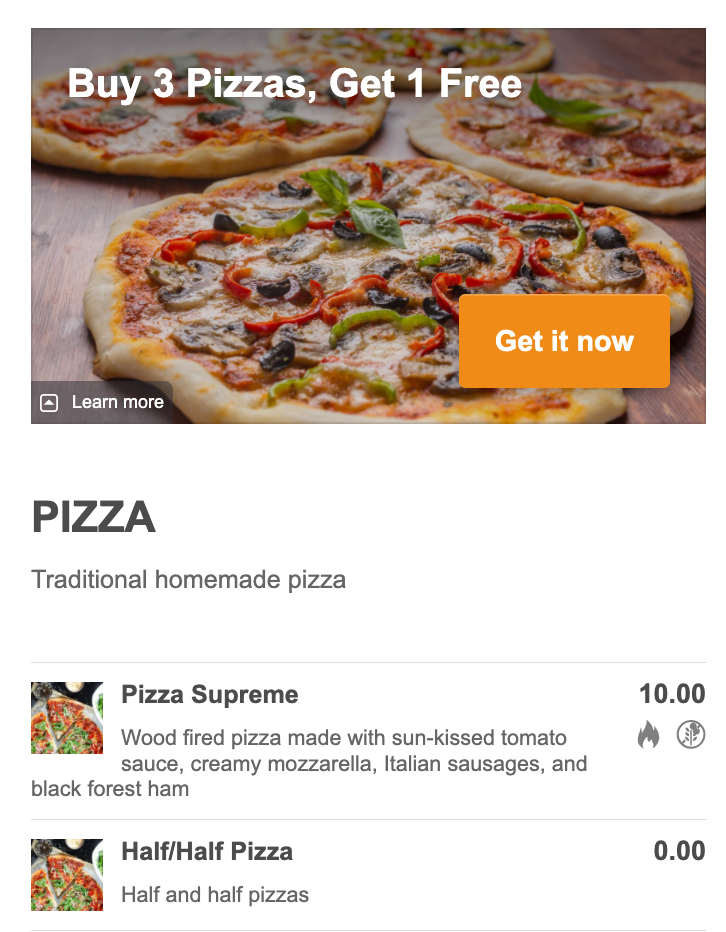Click the 10.00 price for Pizza Supreme

click(672, 694)
